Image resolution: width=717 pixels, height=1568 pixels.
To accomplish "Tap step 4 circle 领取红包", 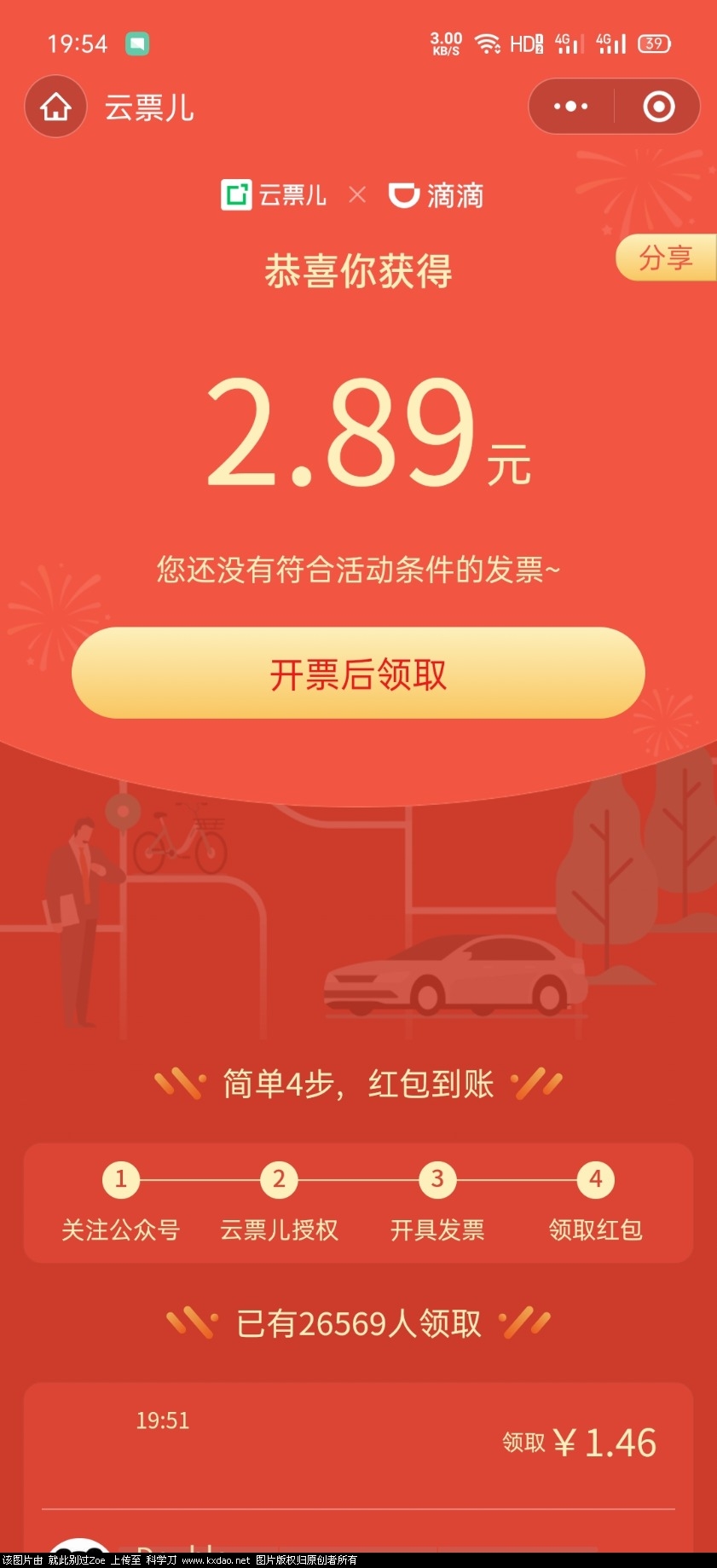I will (x=594, y=1179).
